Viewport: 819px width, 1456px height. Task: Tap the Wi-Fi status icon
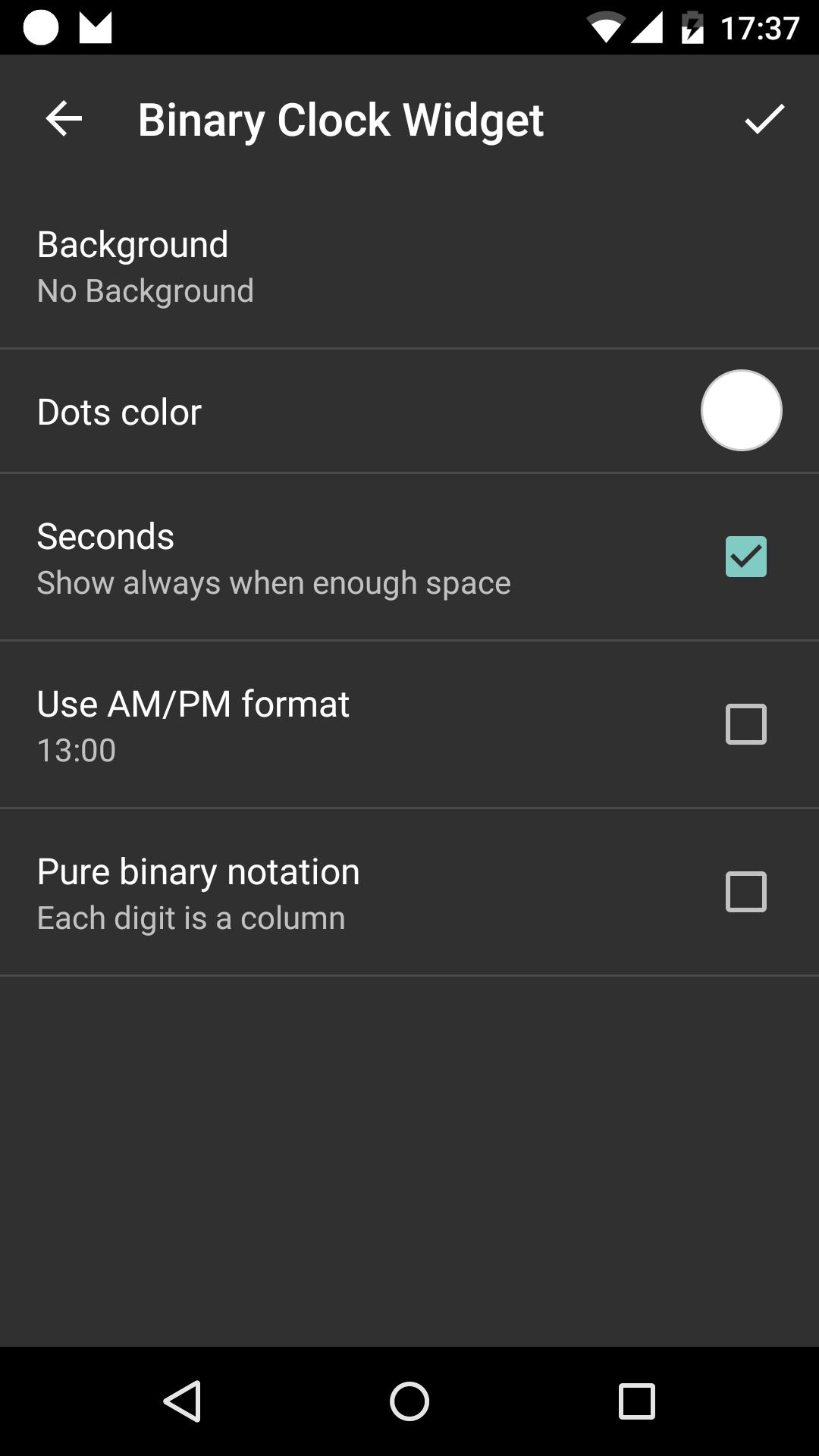tap(601, 24)
